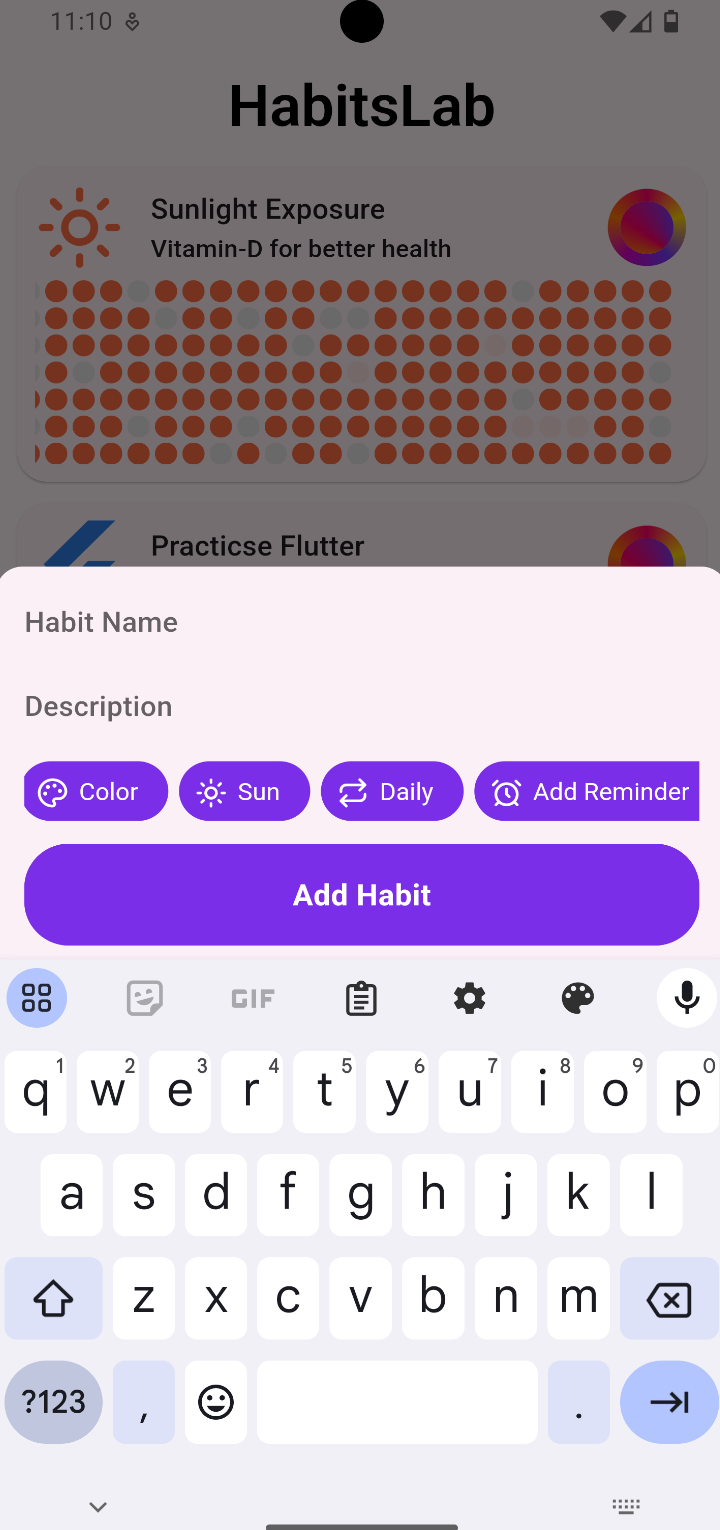This screenshot has width=720, height=1530.
Task: Open the emoji keyboard
Action: [x=216, y=1402]
